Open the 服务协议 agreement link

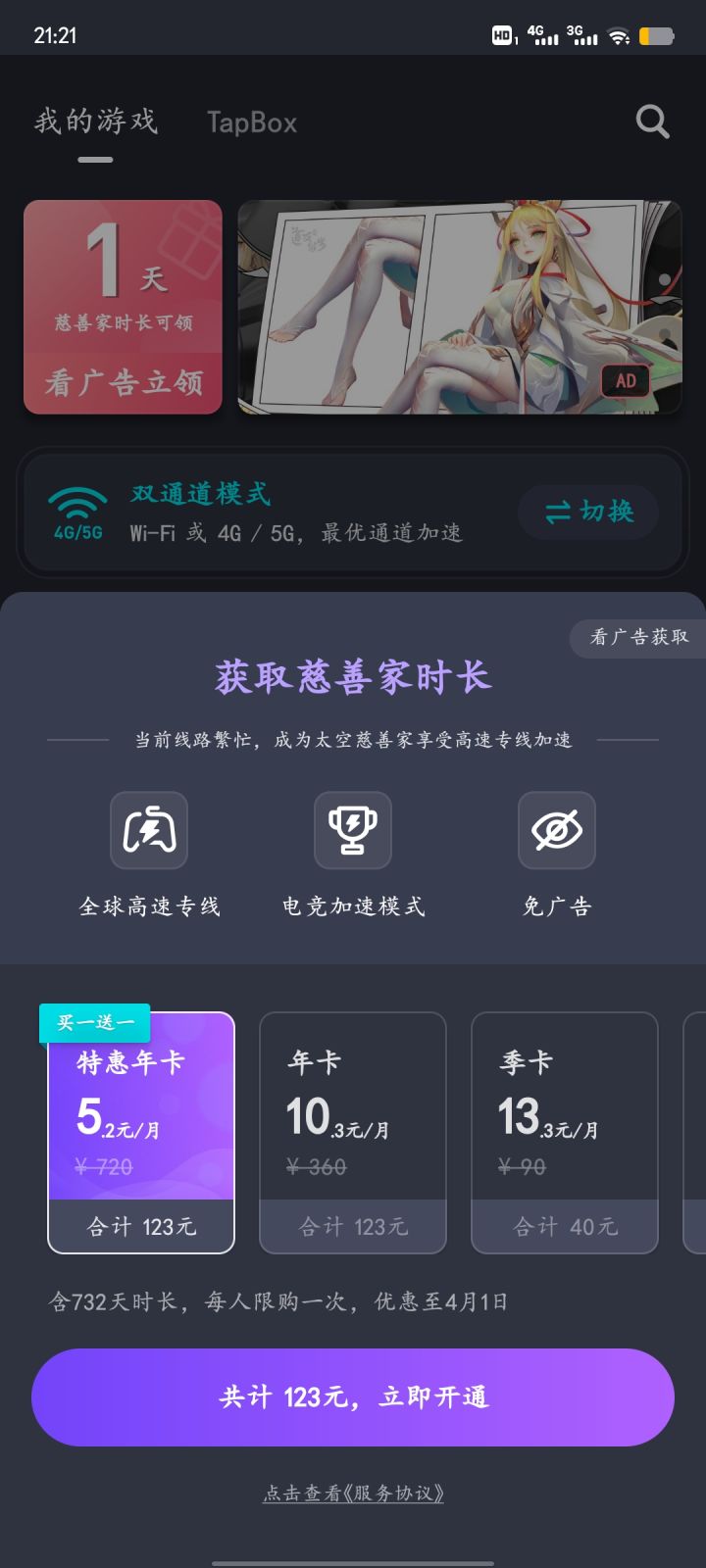click(x=394, y=1494)
